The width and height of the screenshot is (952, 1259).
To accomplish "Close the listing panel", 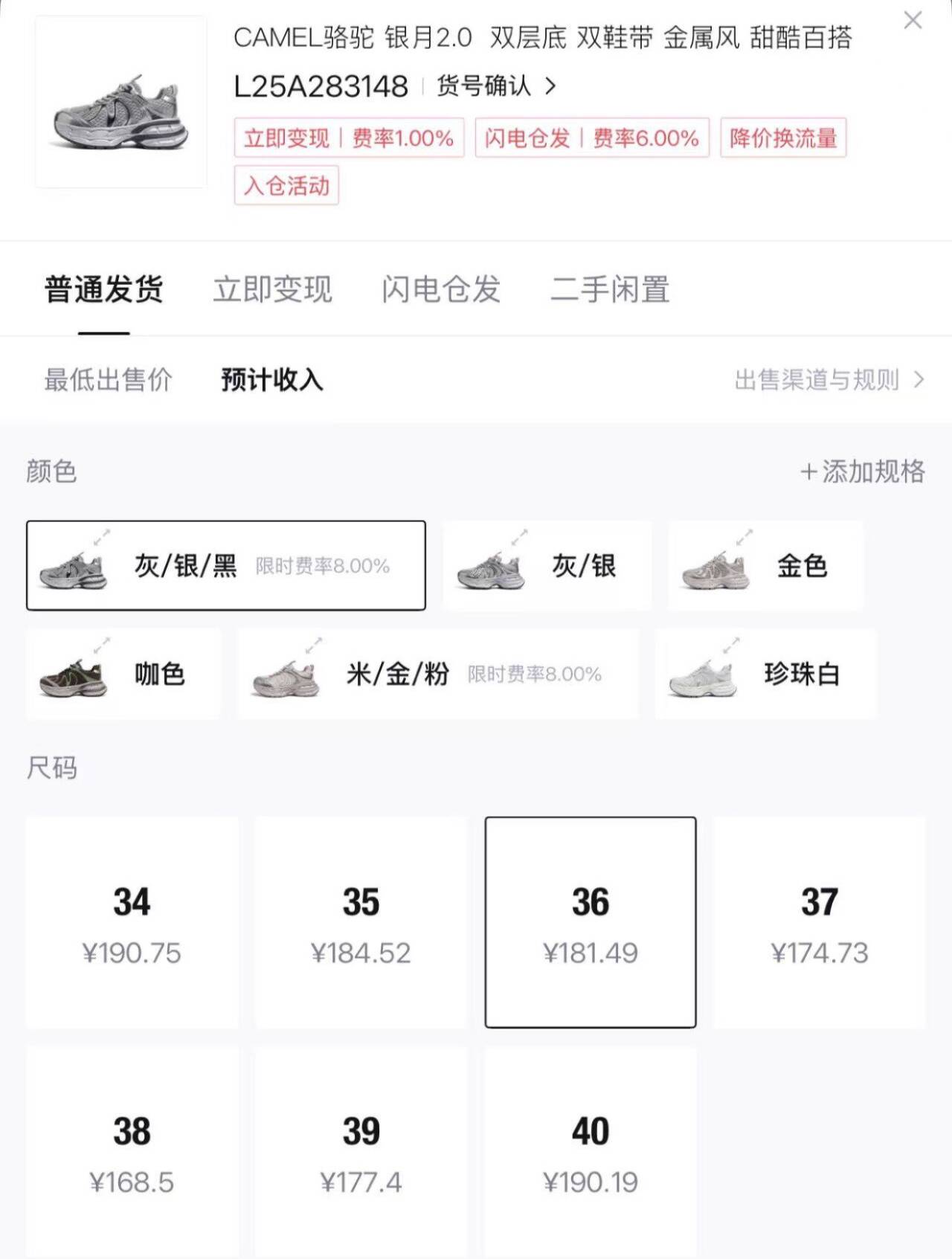I will (913, 21).
